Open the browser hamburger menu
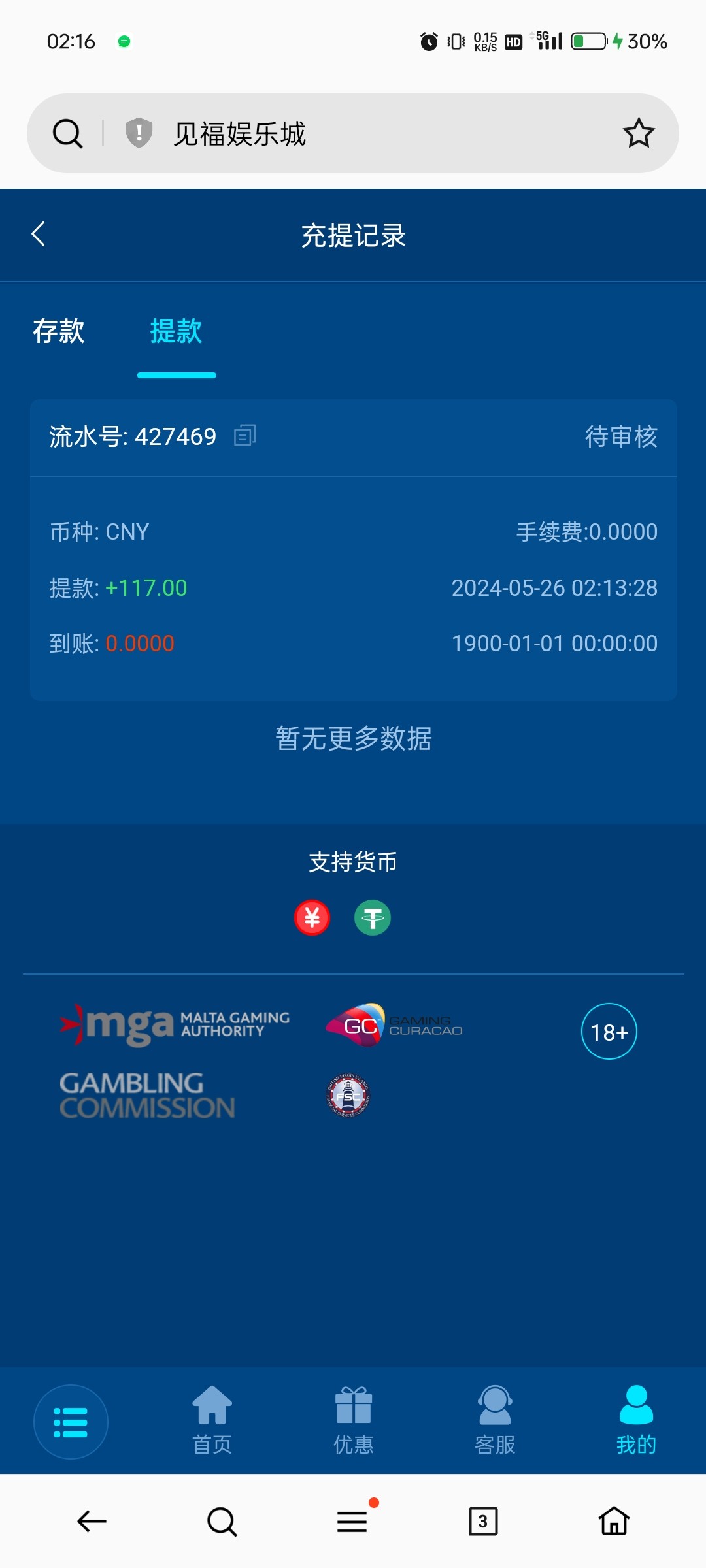Image resolution: width=706 pixels, height=1568 pixels. pos(352,1521)
